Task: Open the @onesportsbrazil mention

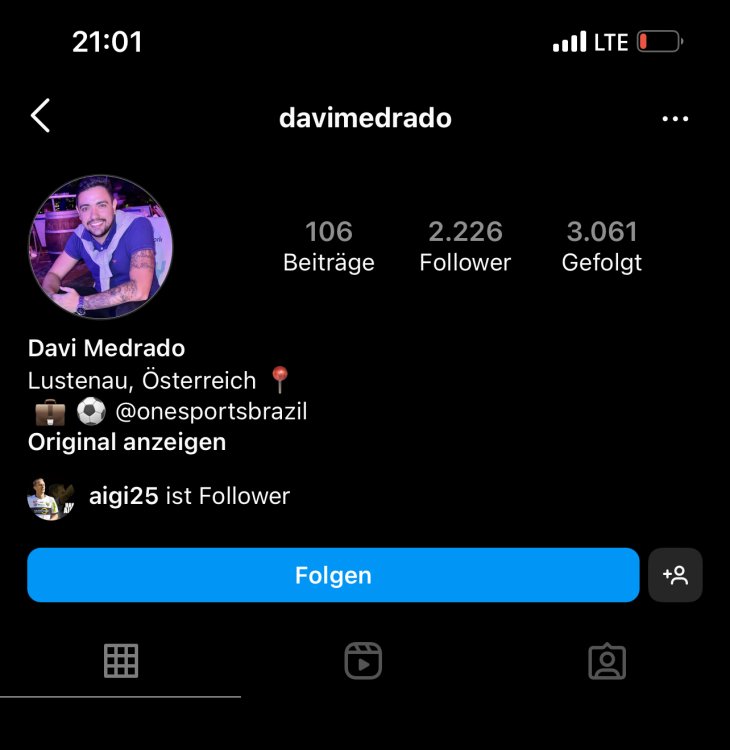Action: [x=211, y=412]
